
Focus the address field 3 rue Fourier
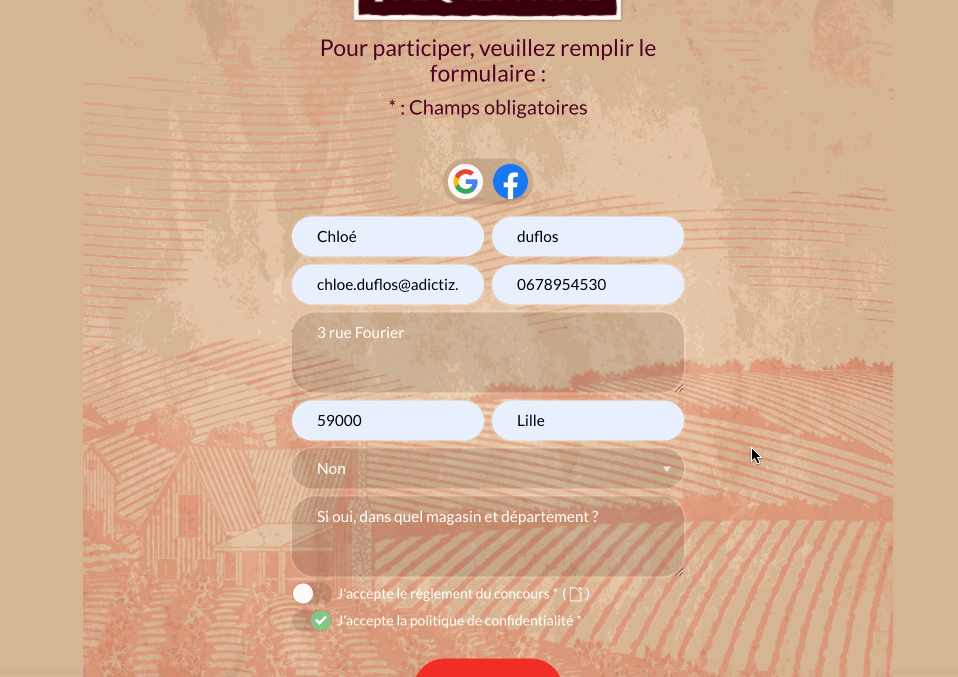pyautogui.click(x=487, y=352)
